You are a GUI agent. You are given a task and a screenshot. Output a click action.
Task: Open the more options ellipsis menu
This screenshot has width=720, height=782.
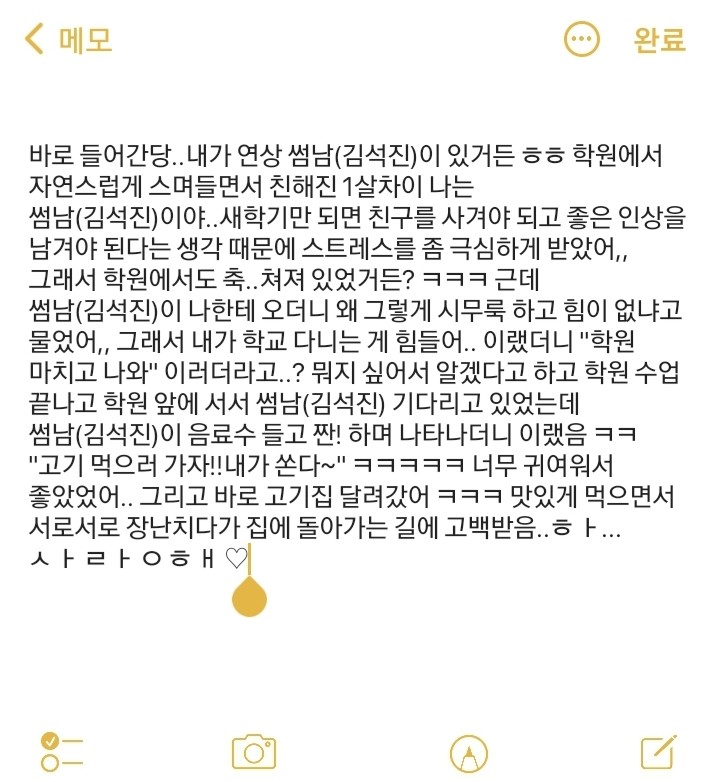pyautogui.click(x=582, y=40)
